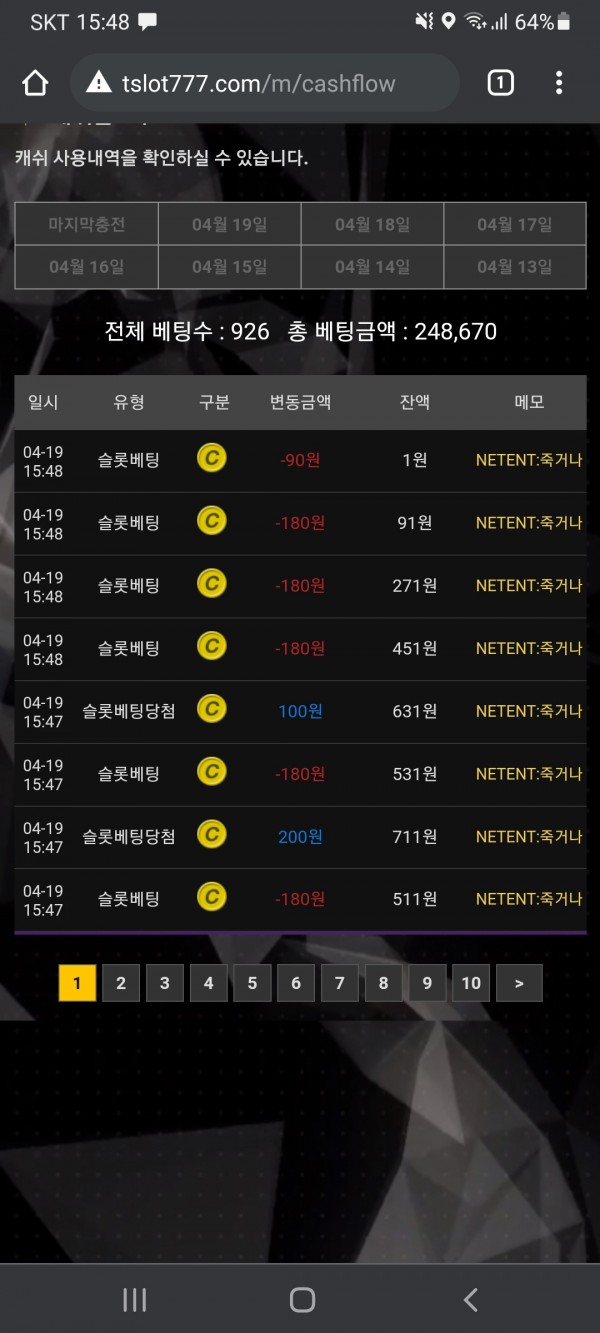
Task: Select the 마지막충전 filter
Action: [87, 224]
